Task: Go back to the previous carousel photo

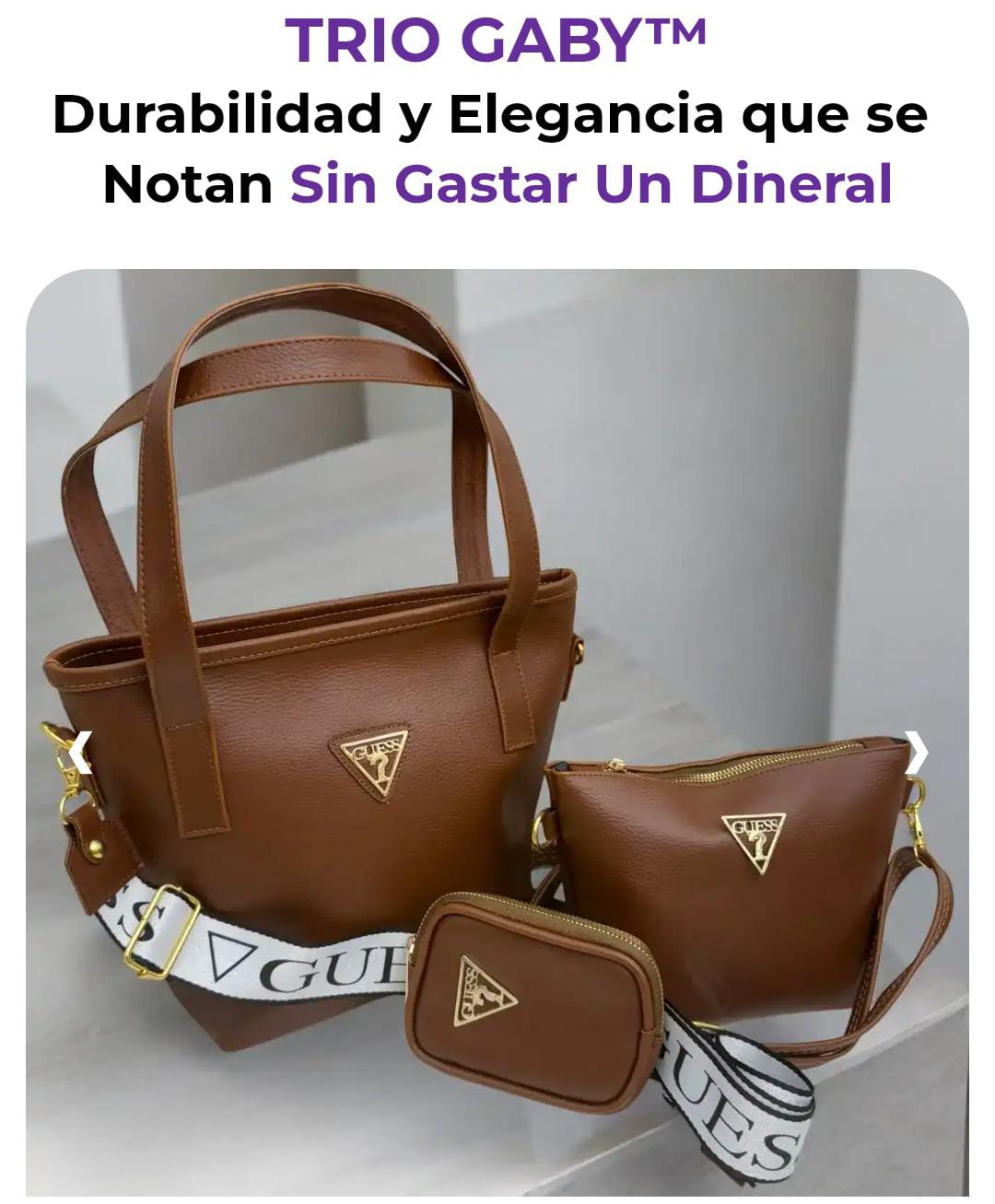Action: click(79, 753)
